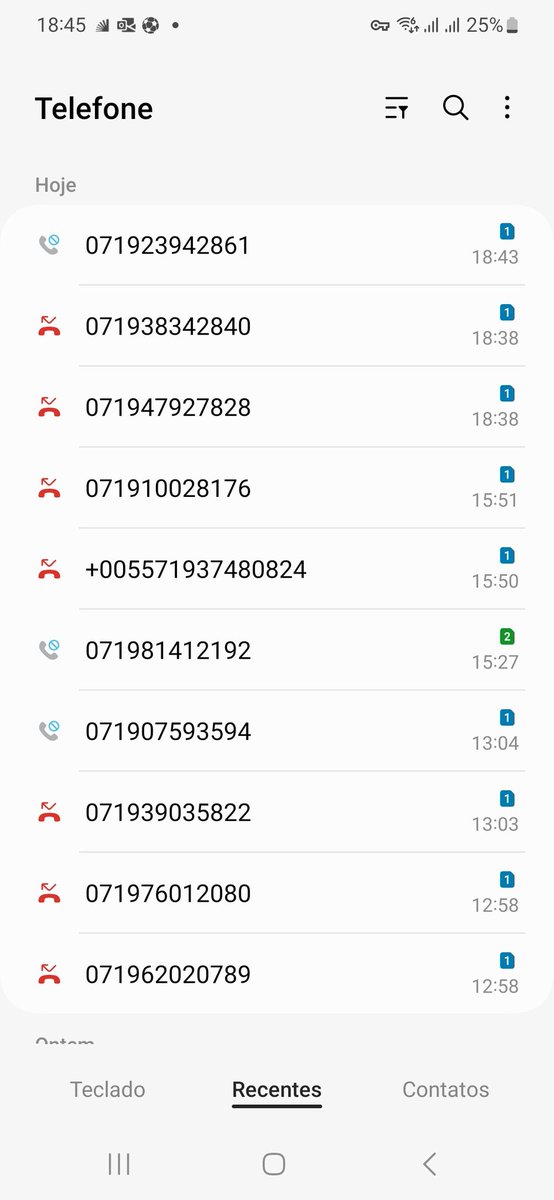Select the Recentes tab

[x=277, y=1089]
